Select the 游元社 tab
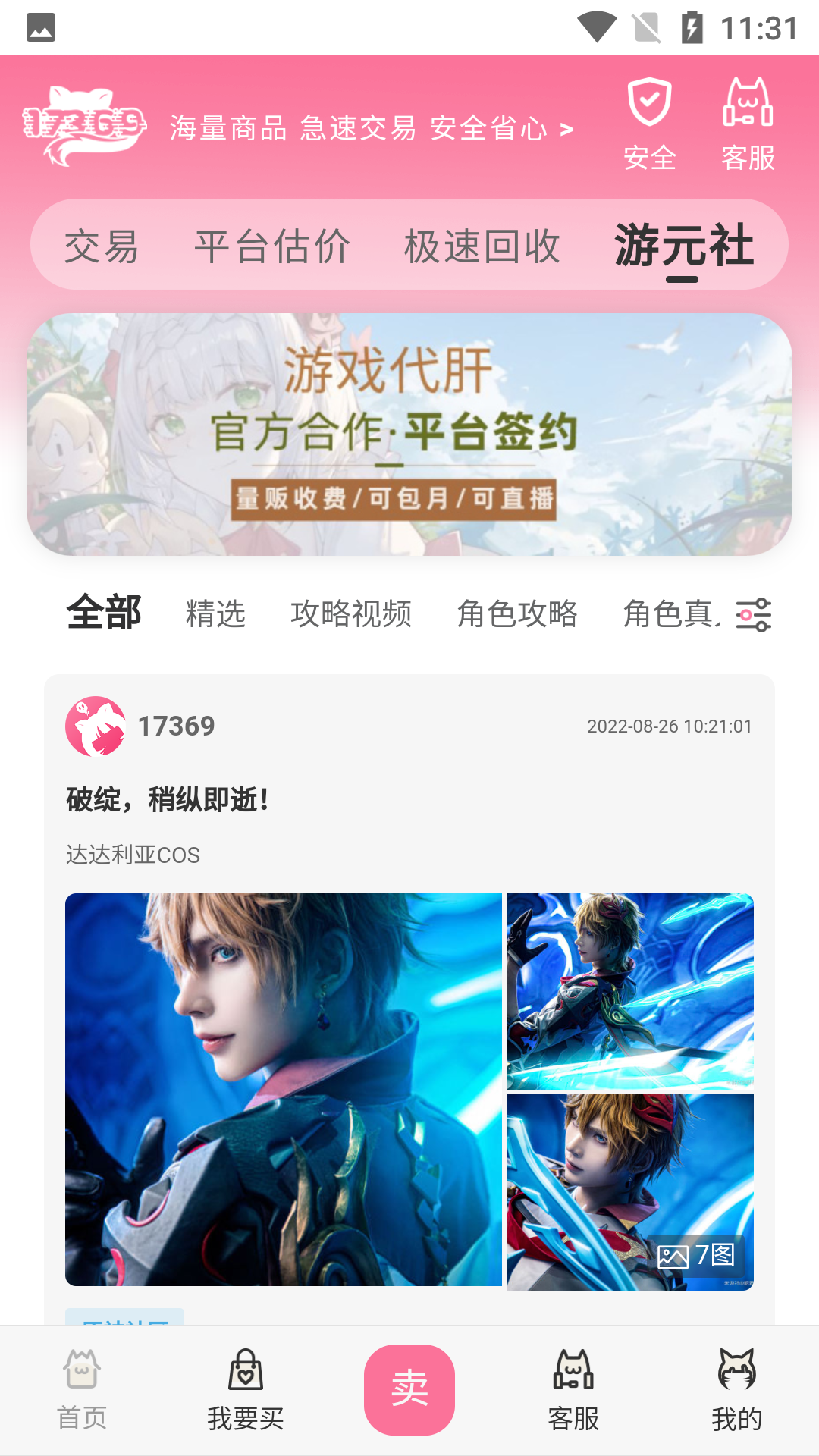This screenshot has height=1456, width=819. (683, 246)
